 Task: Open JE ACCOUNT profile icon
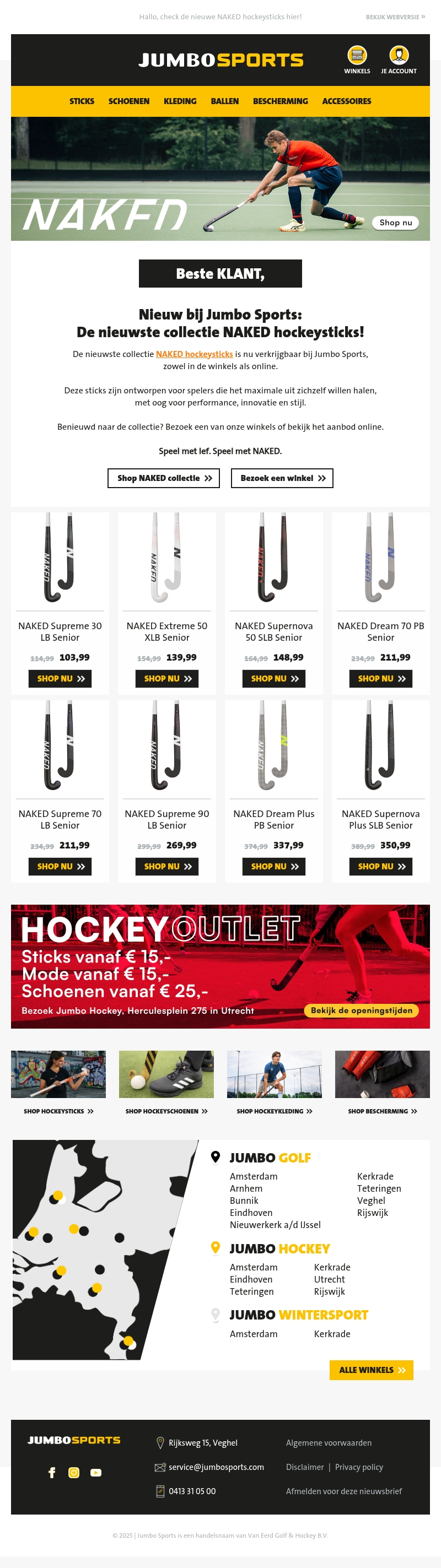[x=399, y=56]
